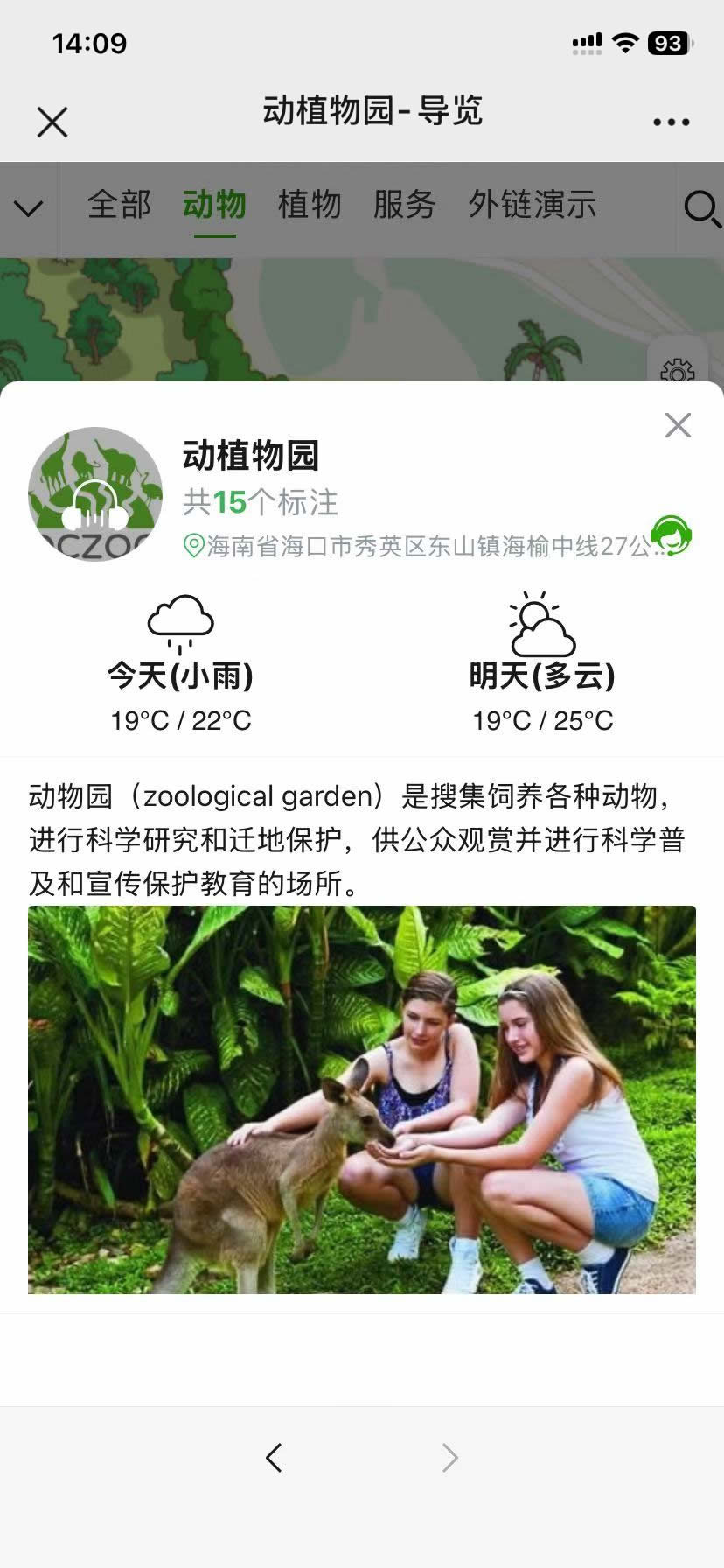The height and width of the screenshot is (1568, 724).
Task: View the kangaroo feeding photo
Action: coord(362,1099)
